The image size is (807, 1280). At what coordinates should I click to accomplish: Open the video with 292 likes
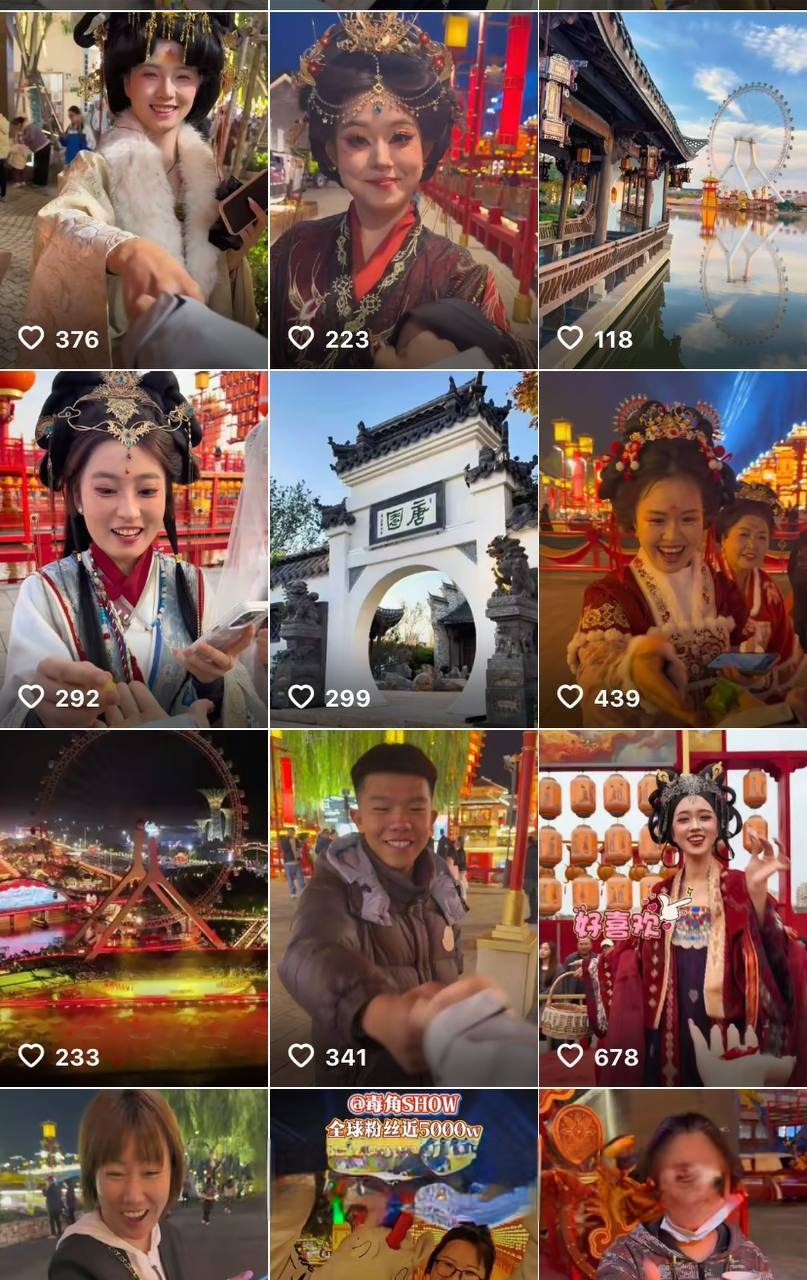pos(133,548)
